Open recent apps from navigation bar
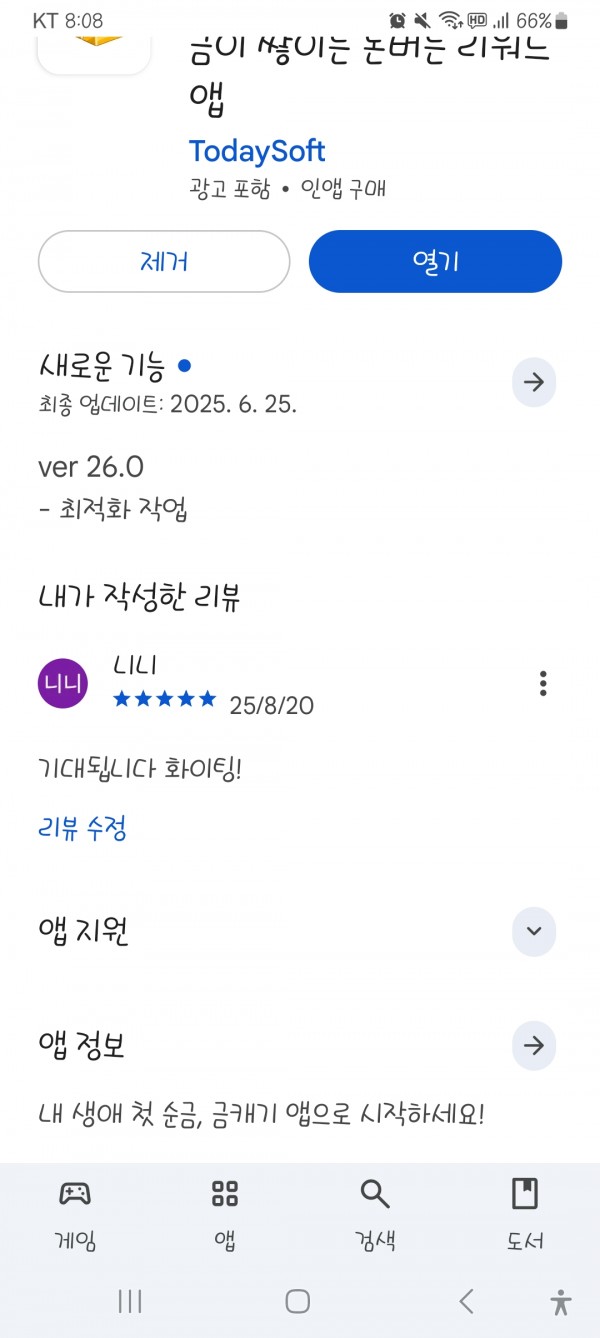 [130, 1301]
